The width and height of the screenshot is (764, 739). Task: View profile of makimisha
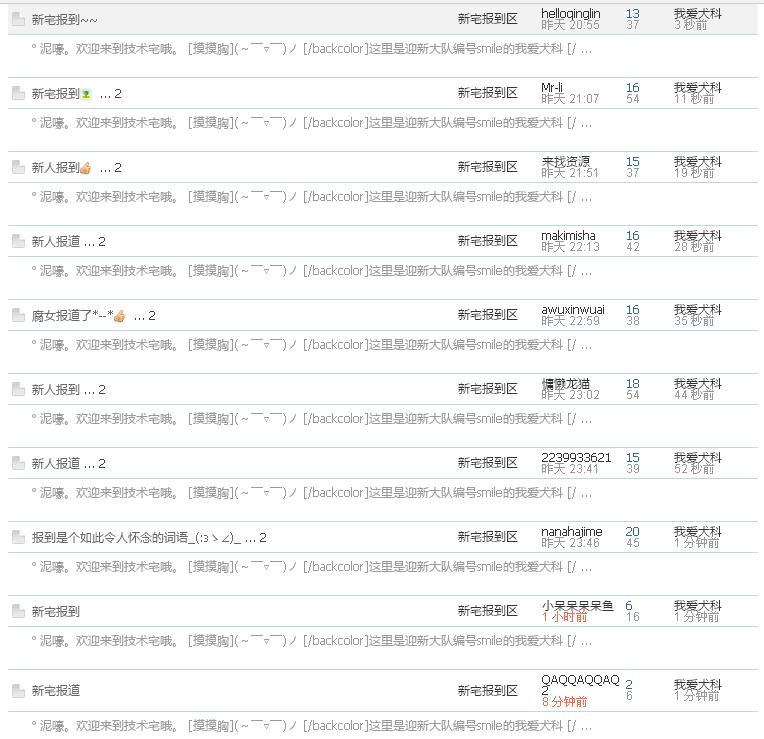point(568,236)
